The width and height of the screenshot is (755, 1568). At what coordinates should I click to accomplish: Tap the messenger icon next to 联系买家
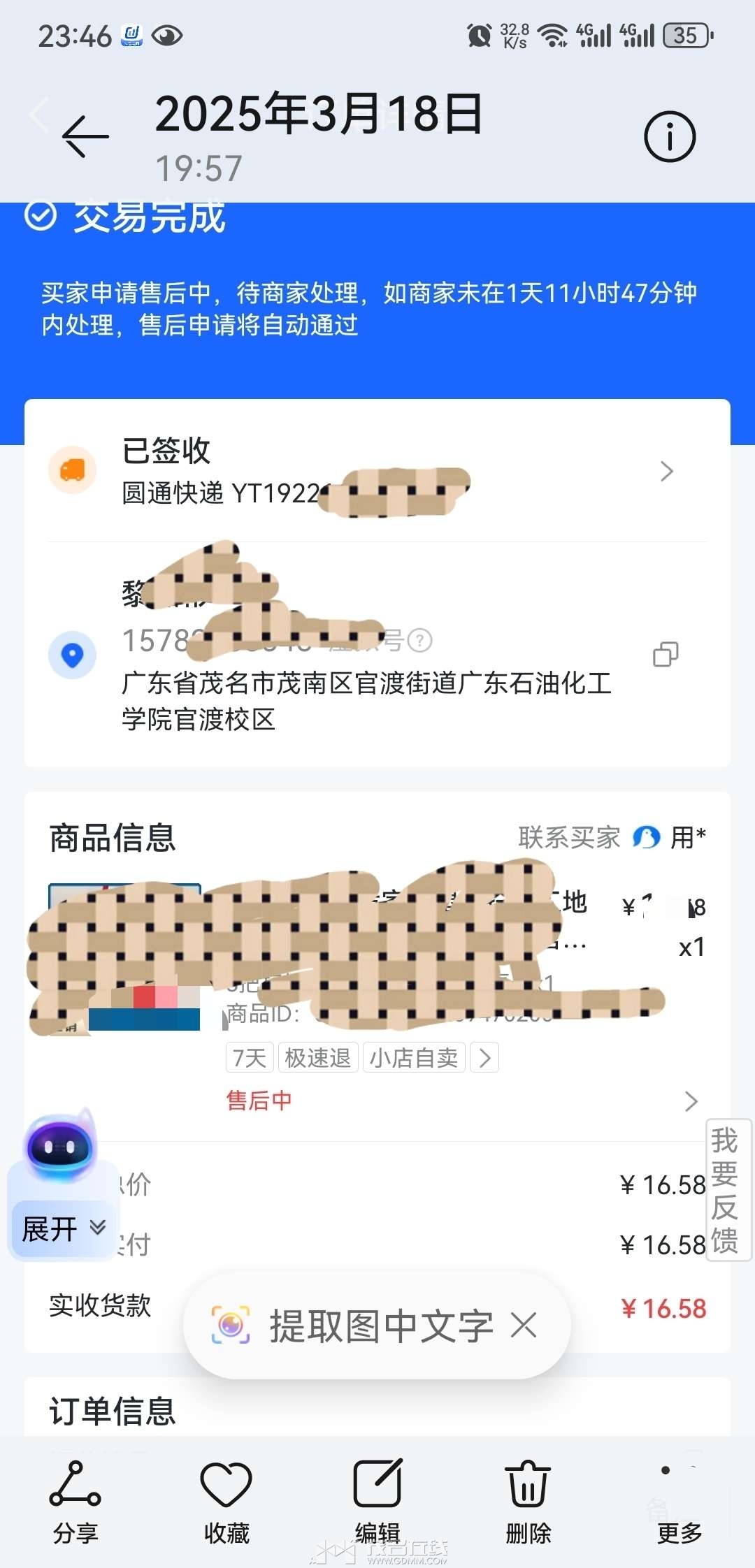click(x=644, y=837)
